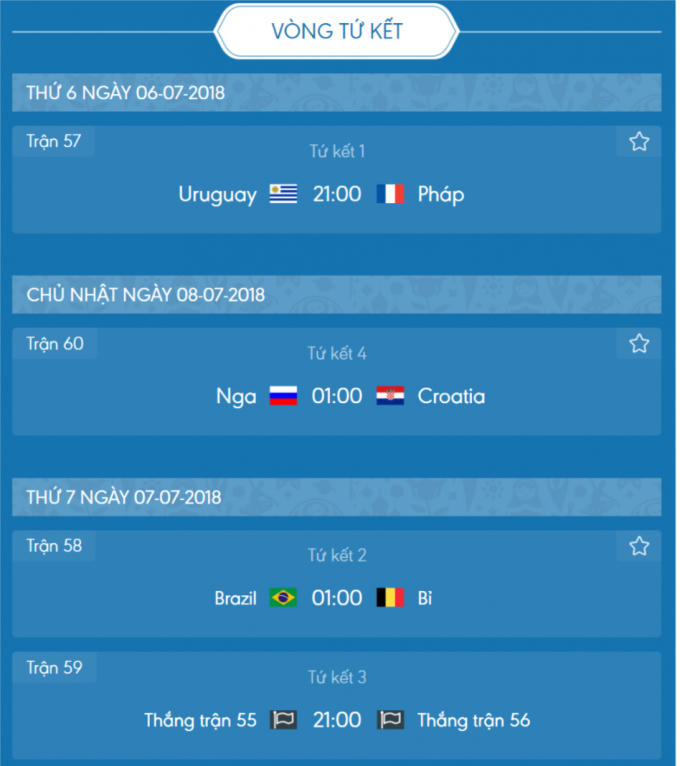Mark Brazil vs Bỉ match as favorite
Screen dimensions: 680x766
click(639, 546)
